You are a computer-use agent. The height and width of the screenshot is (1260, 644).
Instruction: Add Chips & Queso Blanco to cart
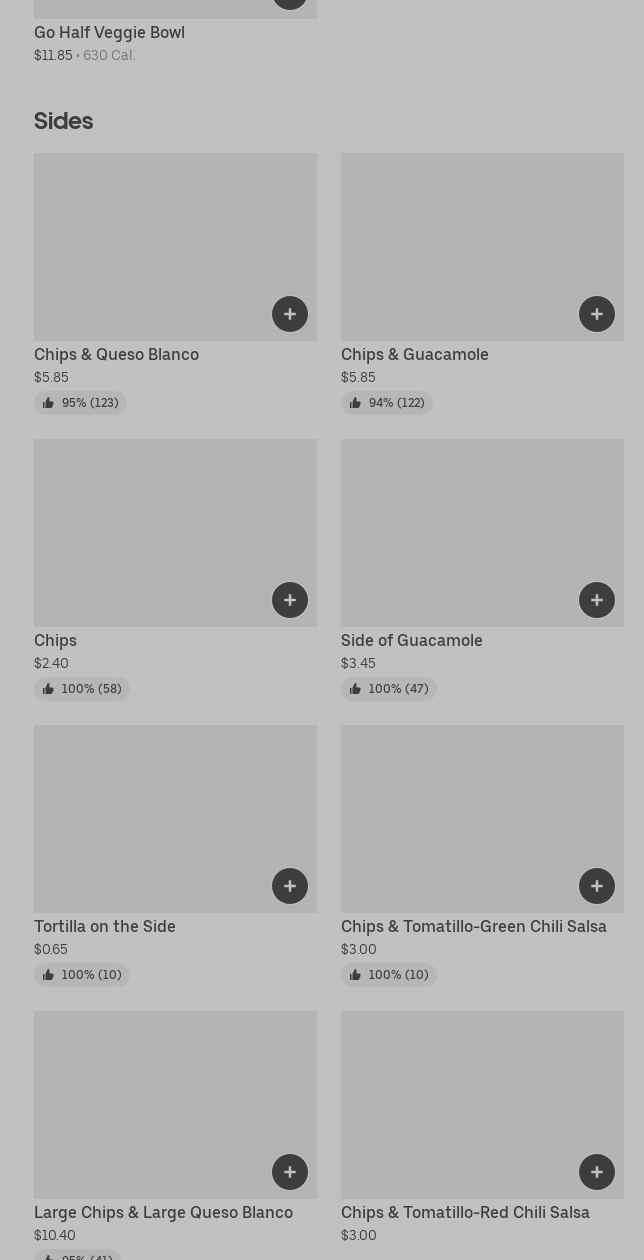point(290,314)
